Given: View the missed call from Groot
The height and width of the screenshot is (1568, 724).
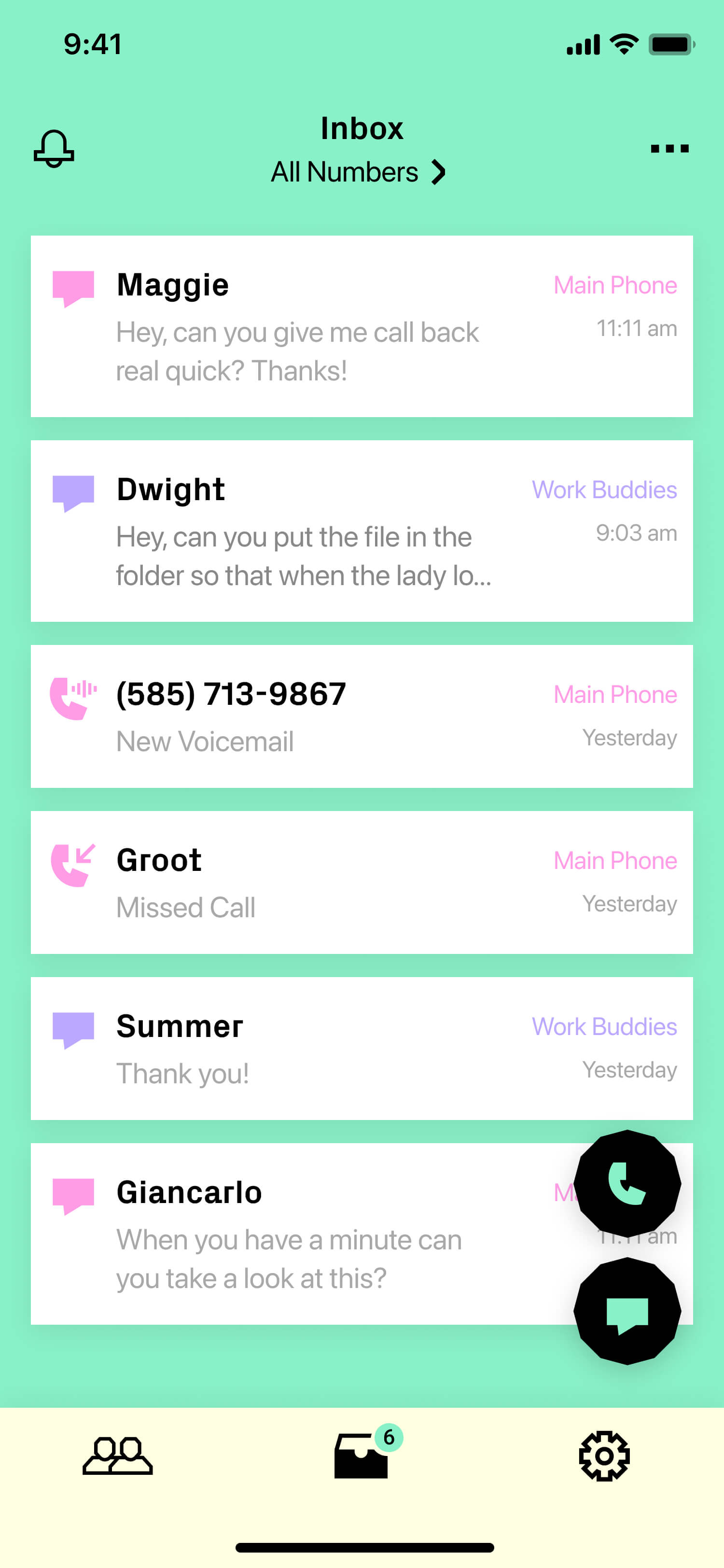Looking at the screenshot, I should [362, 882].
